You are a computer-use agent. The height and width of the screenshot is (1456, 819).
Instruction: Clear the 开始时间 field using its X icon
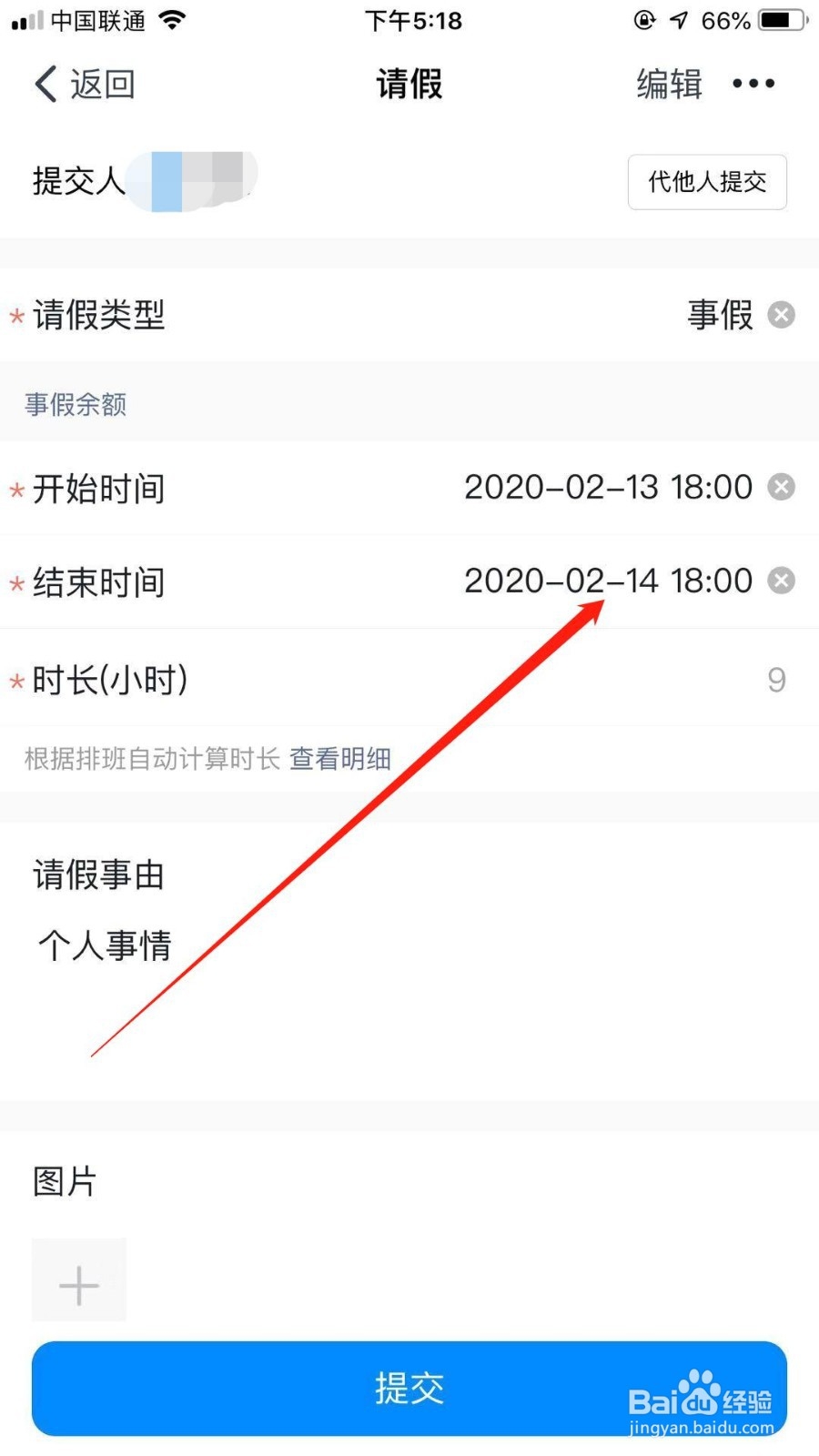781,488
